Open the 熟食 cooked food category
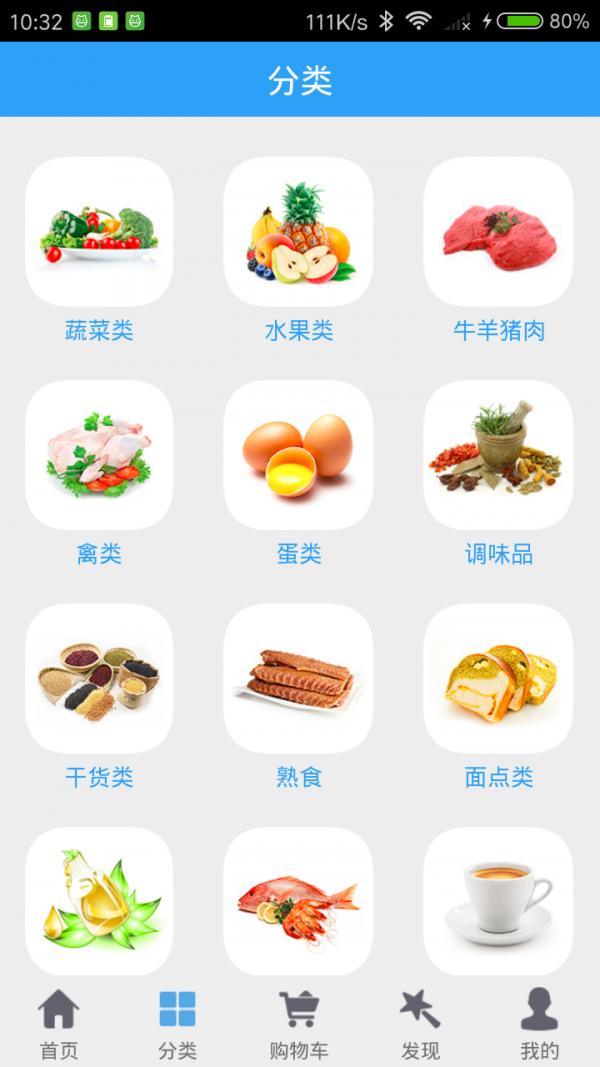This screenshot has height=1067, width=600. 299,678
